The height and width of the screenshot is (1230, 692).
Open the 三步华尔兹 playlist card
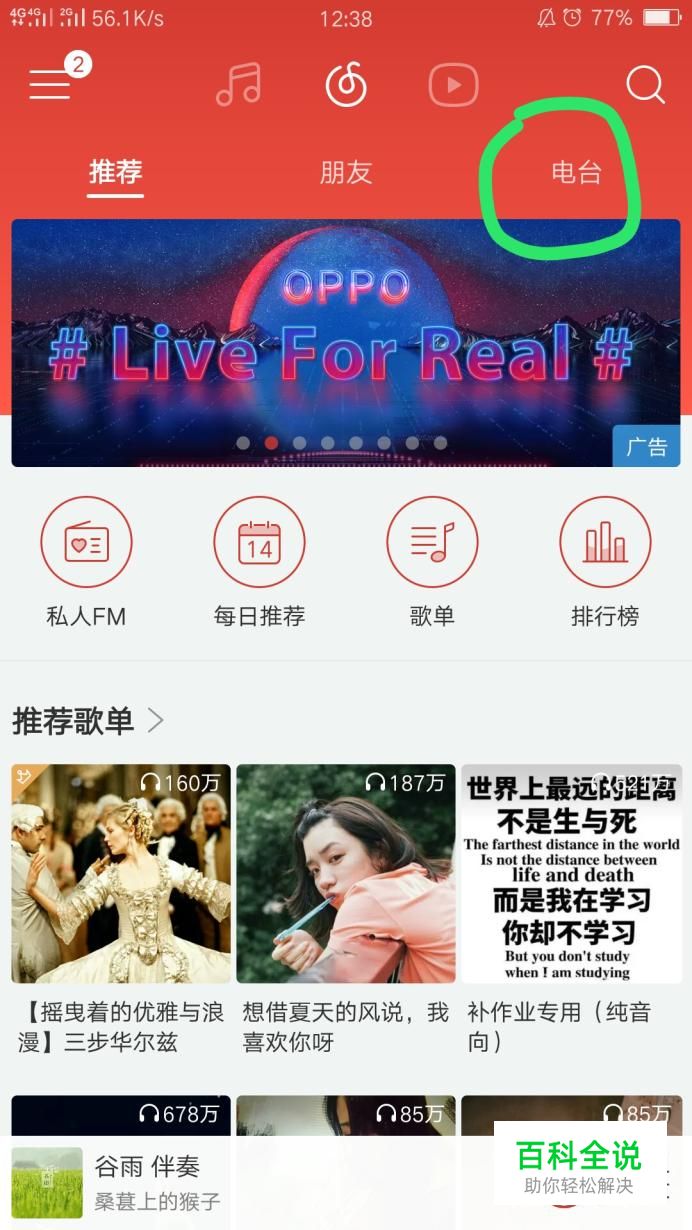[121, 874]
